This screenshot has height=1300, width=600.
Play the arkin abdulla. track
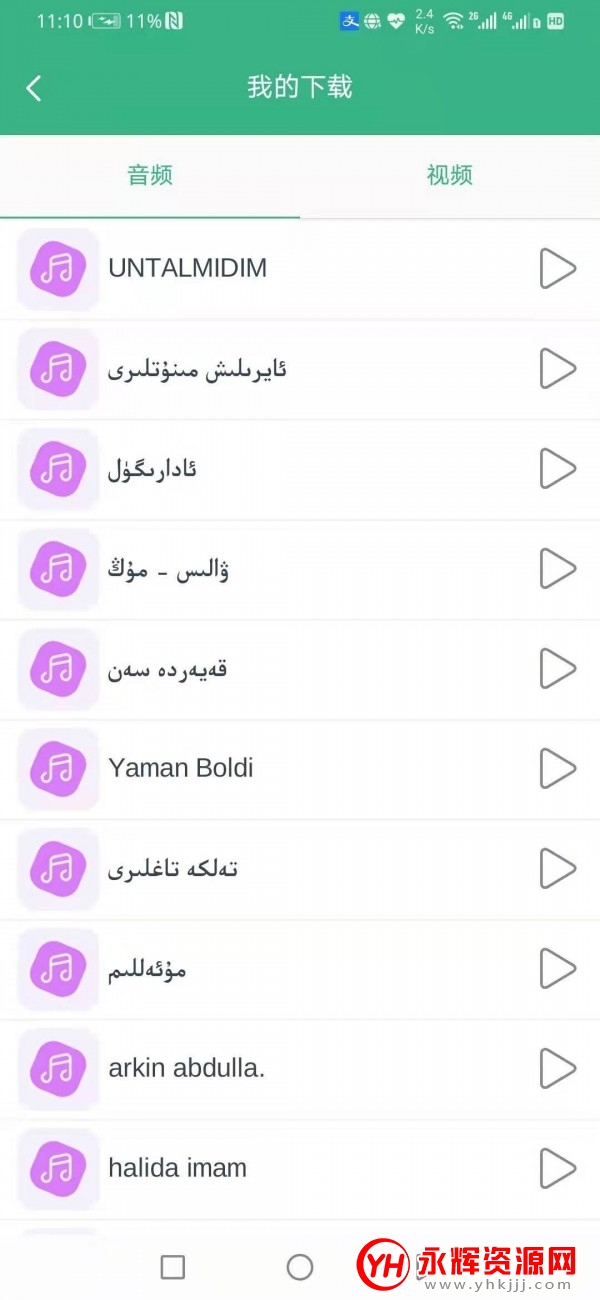pos(558,1068)
